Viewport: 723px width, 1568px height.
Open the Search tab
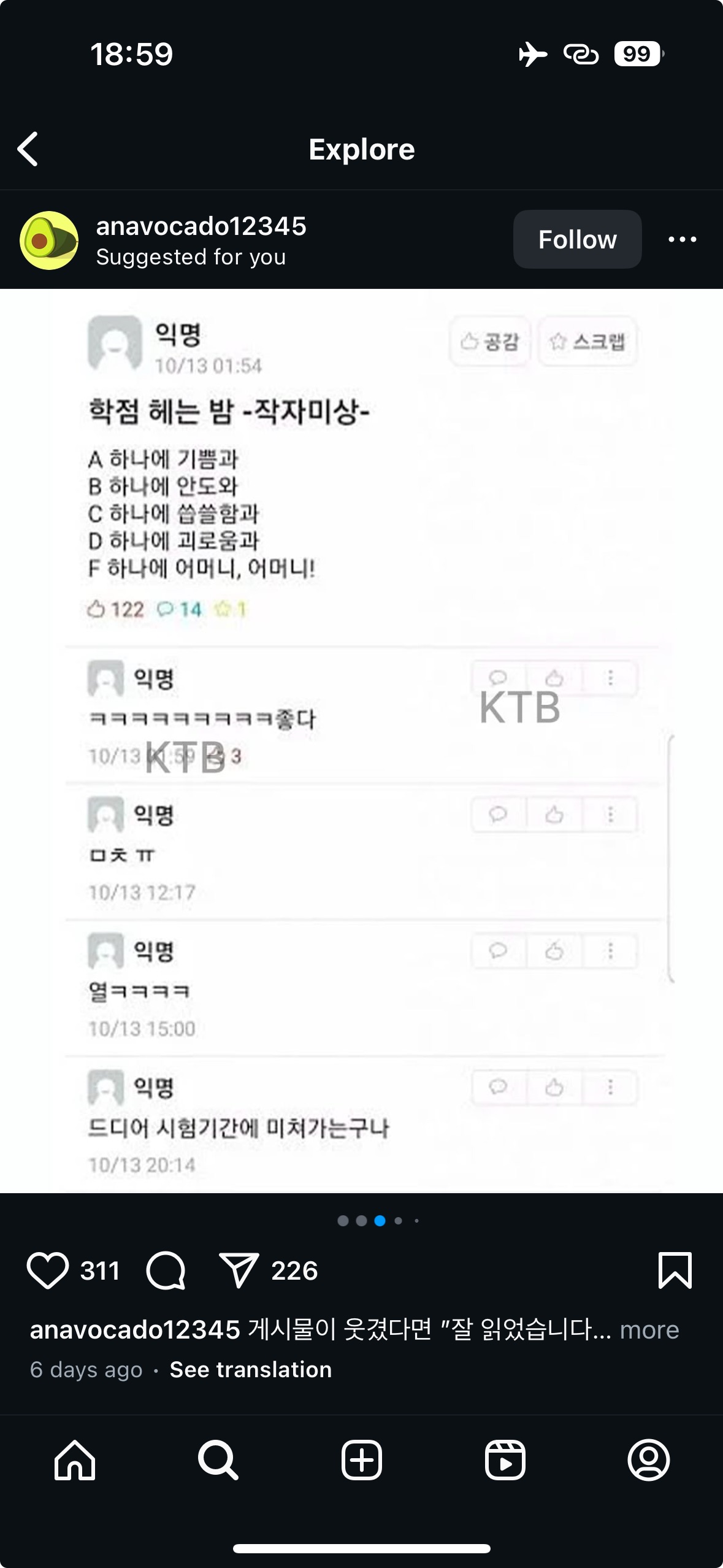coord(218,1460)
